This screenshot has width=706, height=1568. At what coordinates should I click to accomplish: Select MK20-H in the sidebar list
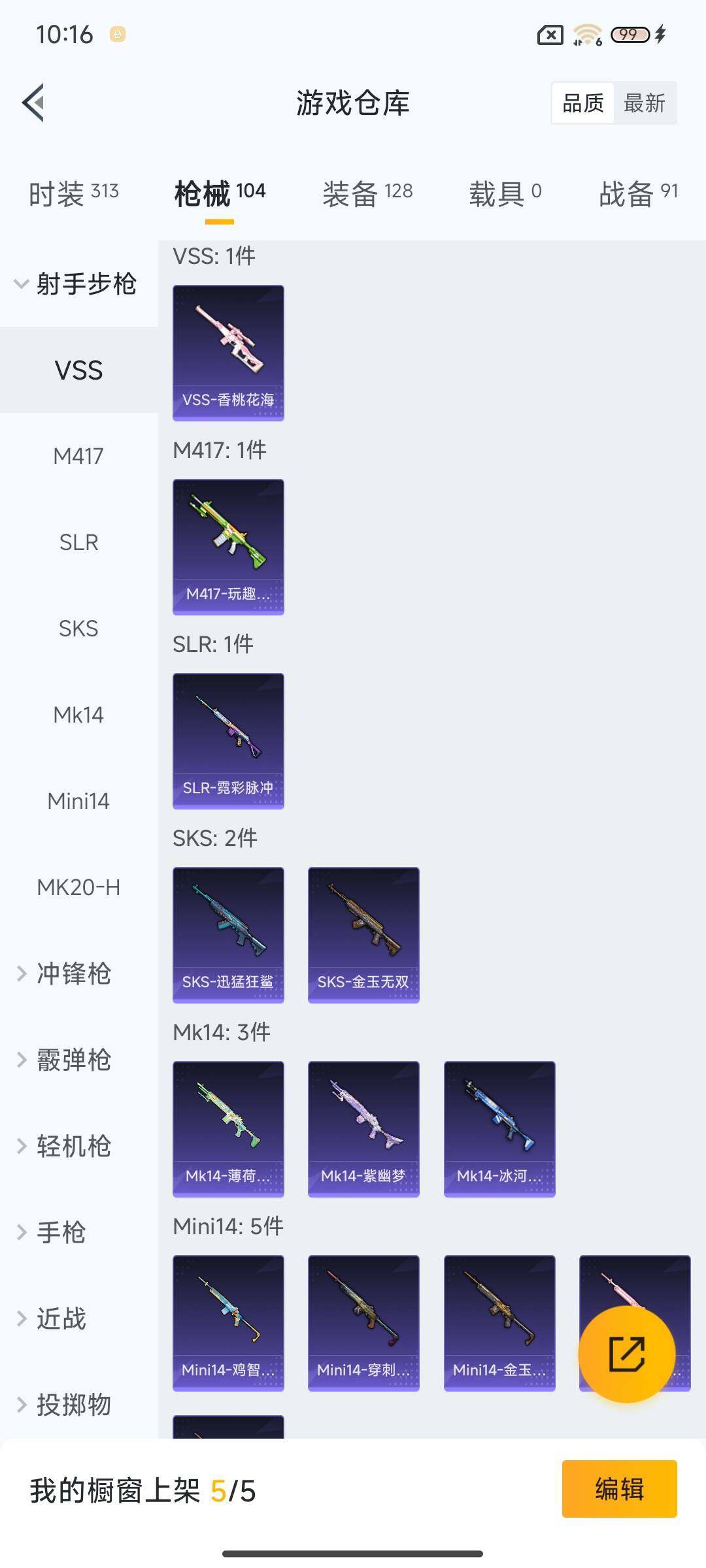79,887
